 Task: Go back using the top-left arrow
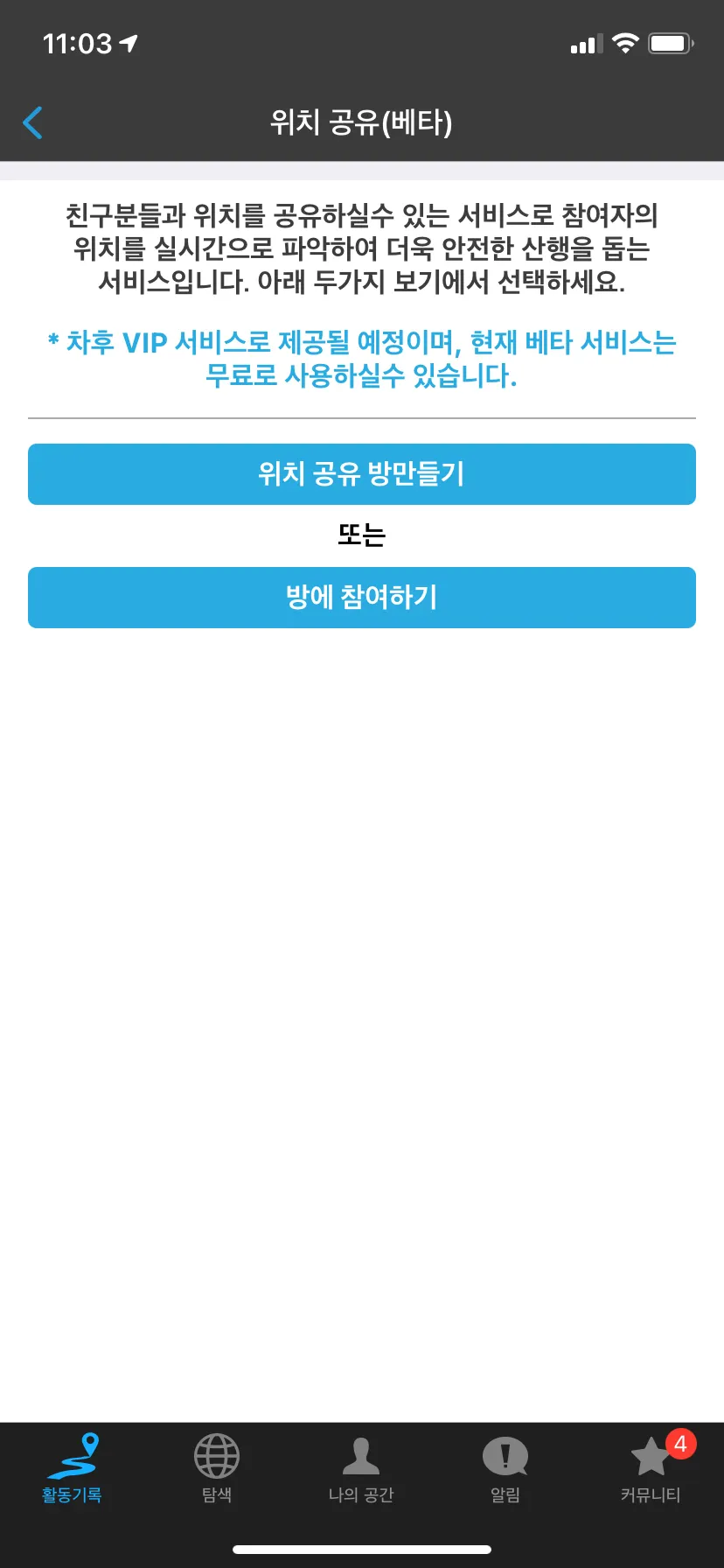(33, 122)
